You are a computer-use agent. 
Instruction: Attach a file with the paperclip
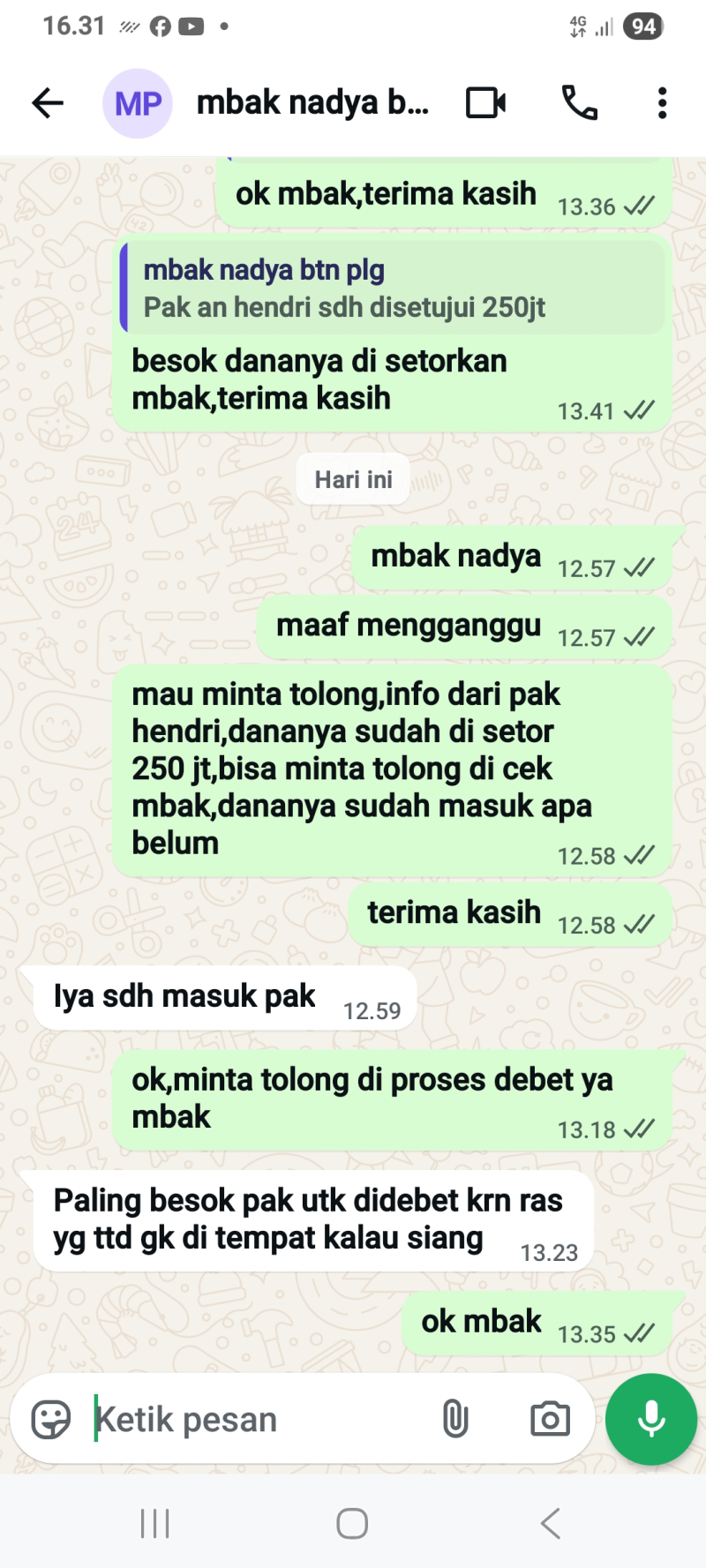pyautogui.click(x=454, y=1420)
